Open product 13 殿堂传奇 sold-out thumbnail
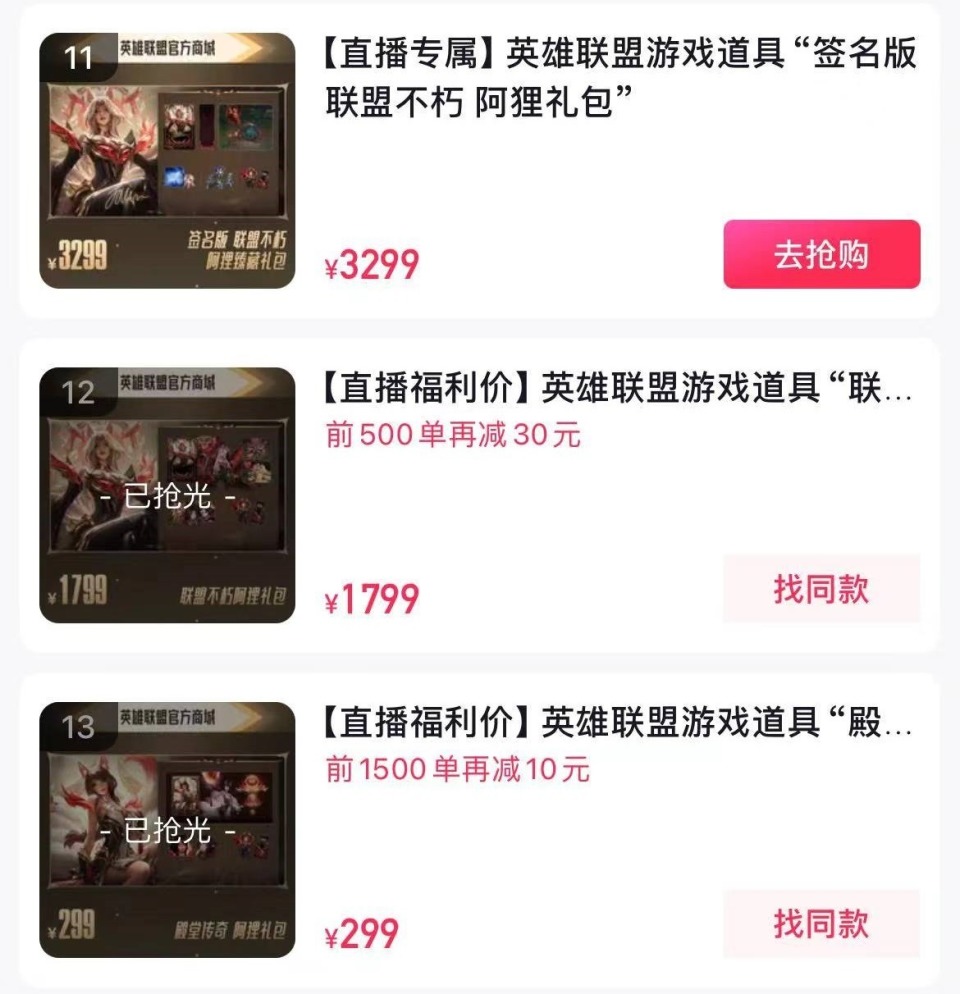This screenshot has width=960, height=994. [x=167, y=829]
